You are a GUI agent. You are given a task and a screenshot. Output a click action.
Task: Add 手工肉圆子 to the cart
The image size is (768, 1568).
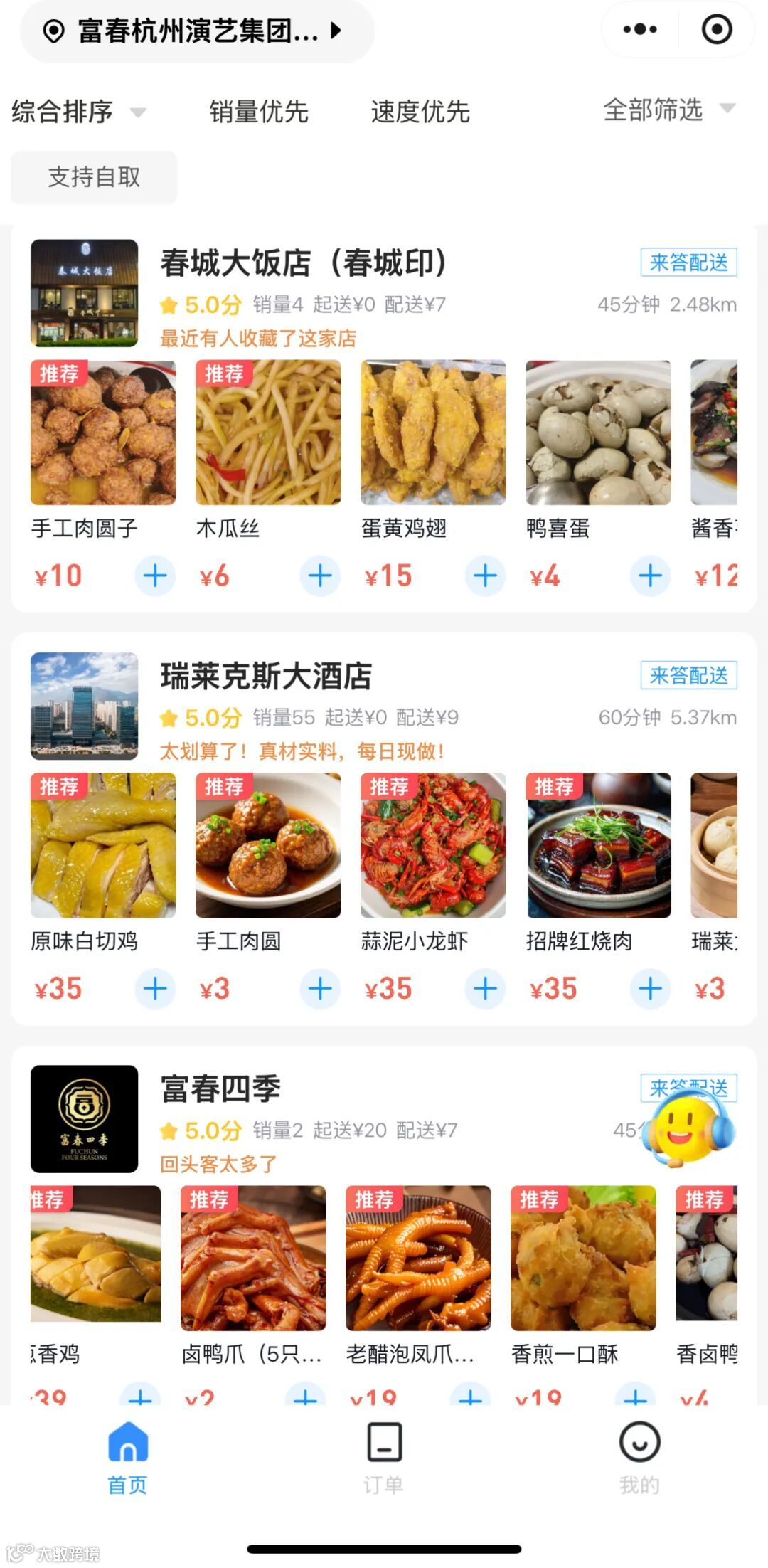(155, 576)
